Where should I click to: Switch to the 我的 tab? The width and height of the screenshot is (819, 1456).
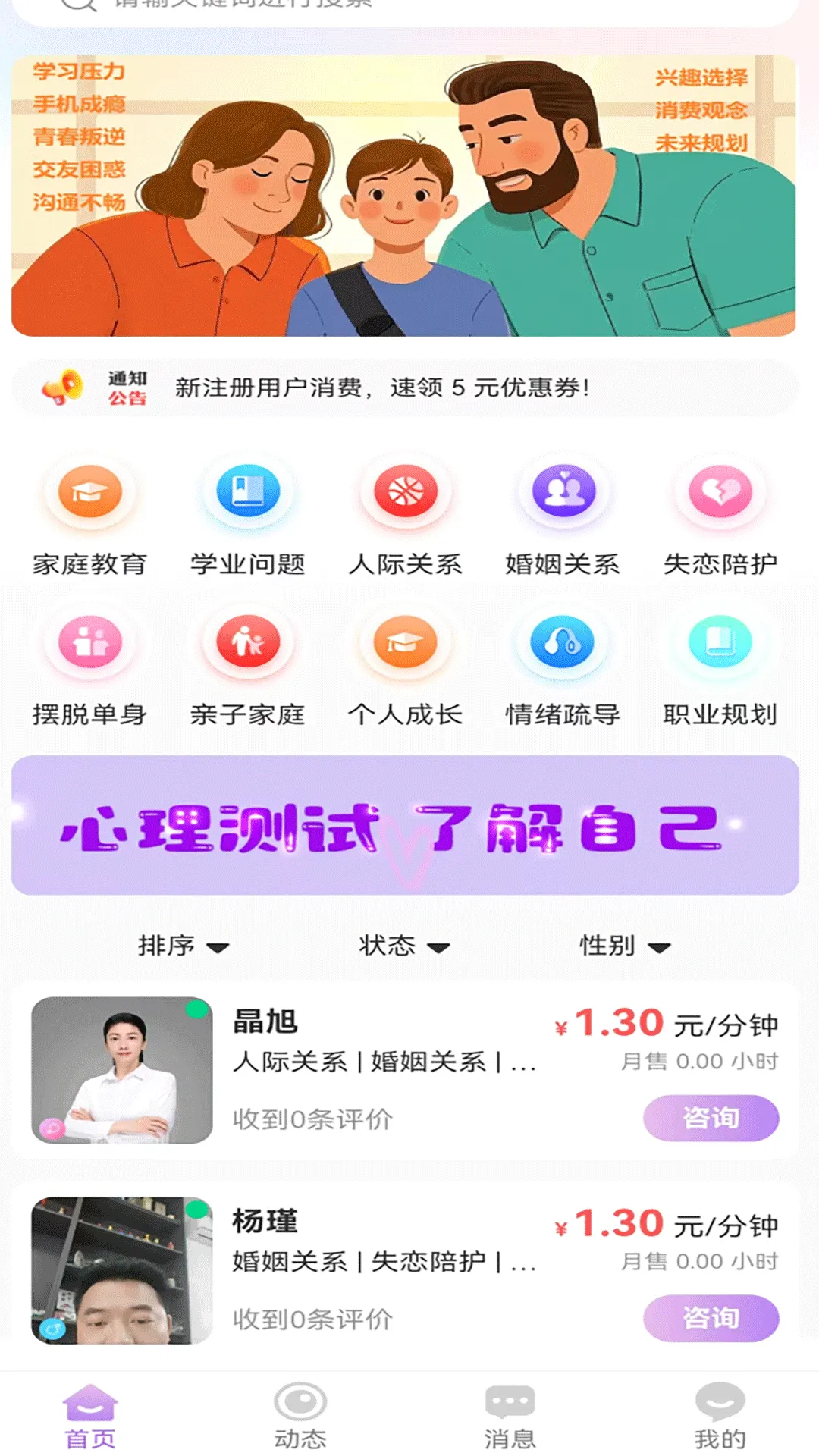720,1417
